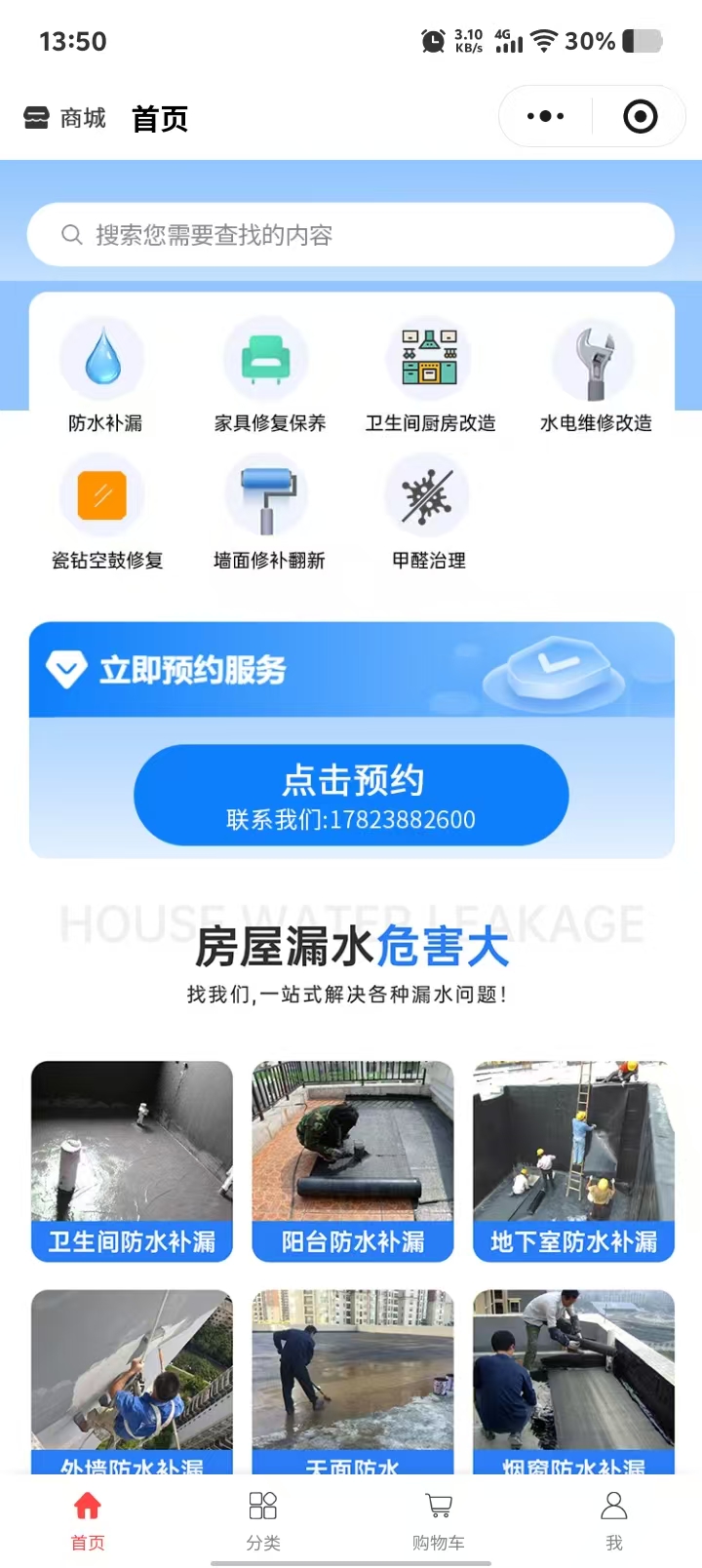Image resolution: width=702 pixels, height=1568 pixels.
Task: Tap the 搜索您需要查找的内容 search box
Action: tap(351, 235)
